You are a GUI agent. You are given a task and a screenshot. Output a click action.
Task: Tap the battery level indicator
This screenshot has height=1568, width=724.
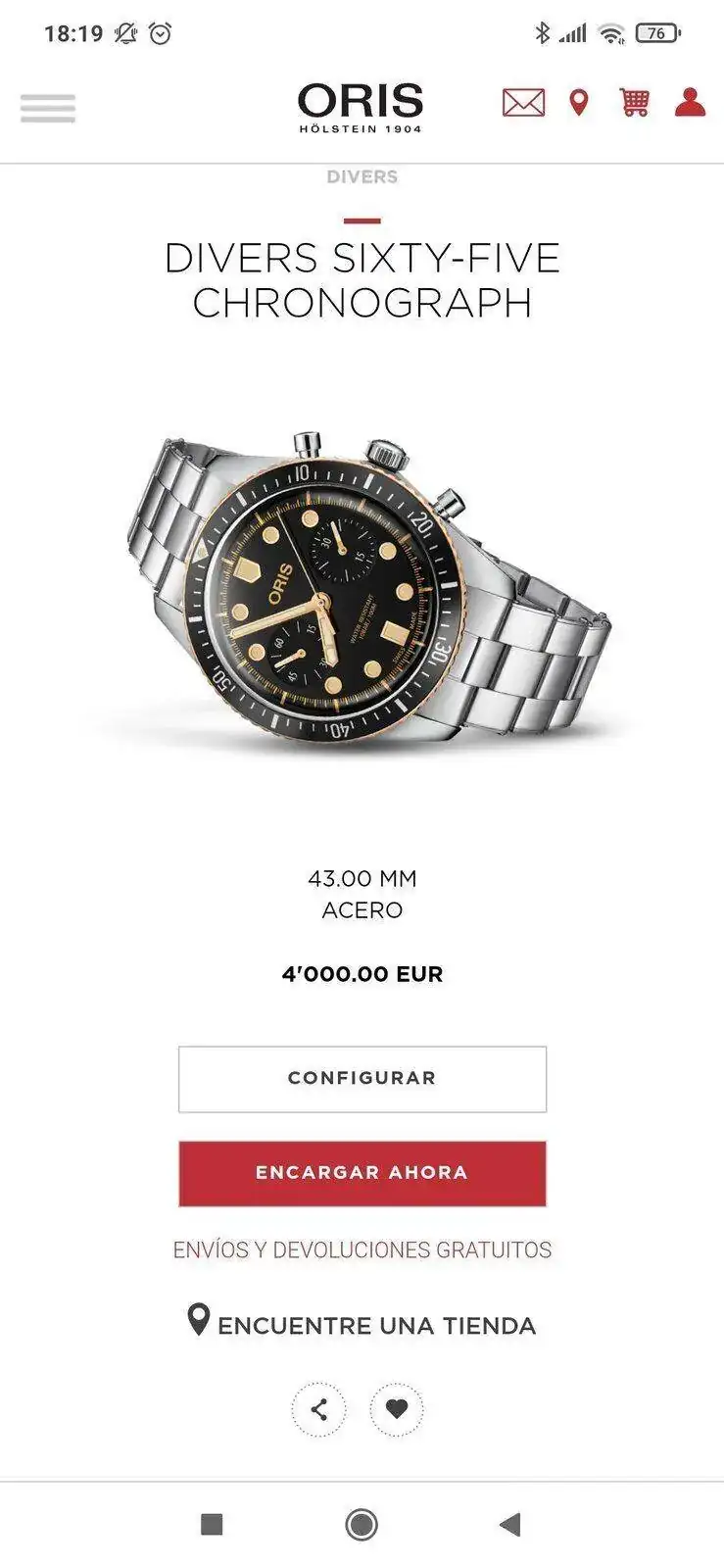659,30
